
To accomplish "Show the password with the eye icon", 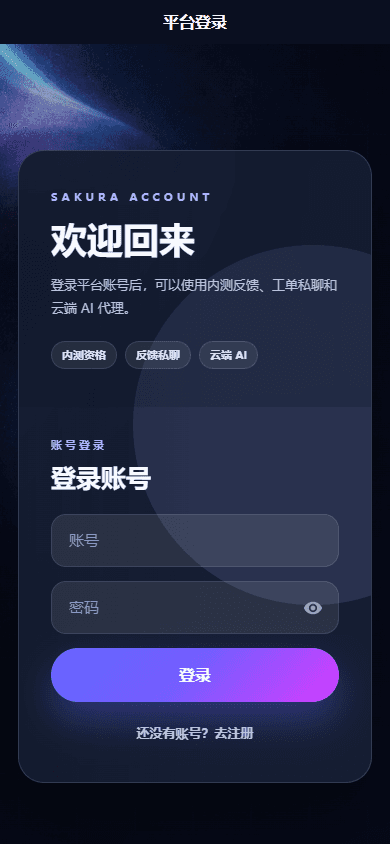I will [x=313, y=608].
